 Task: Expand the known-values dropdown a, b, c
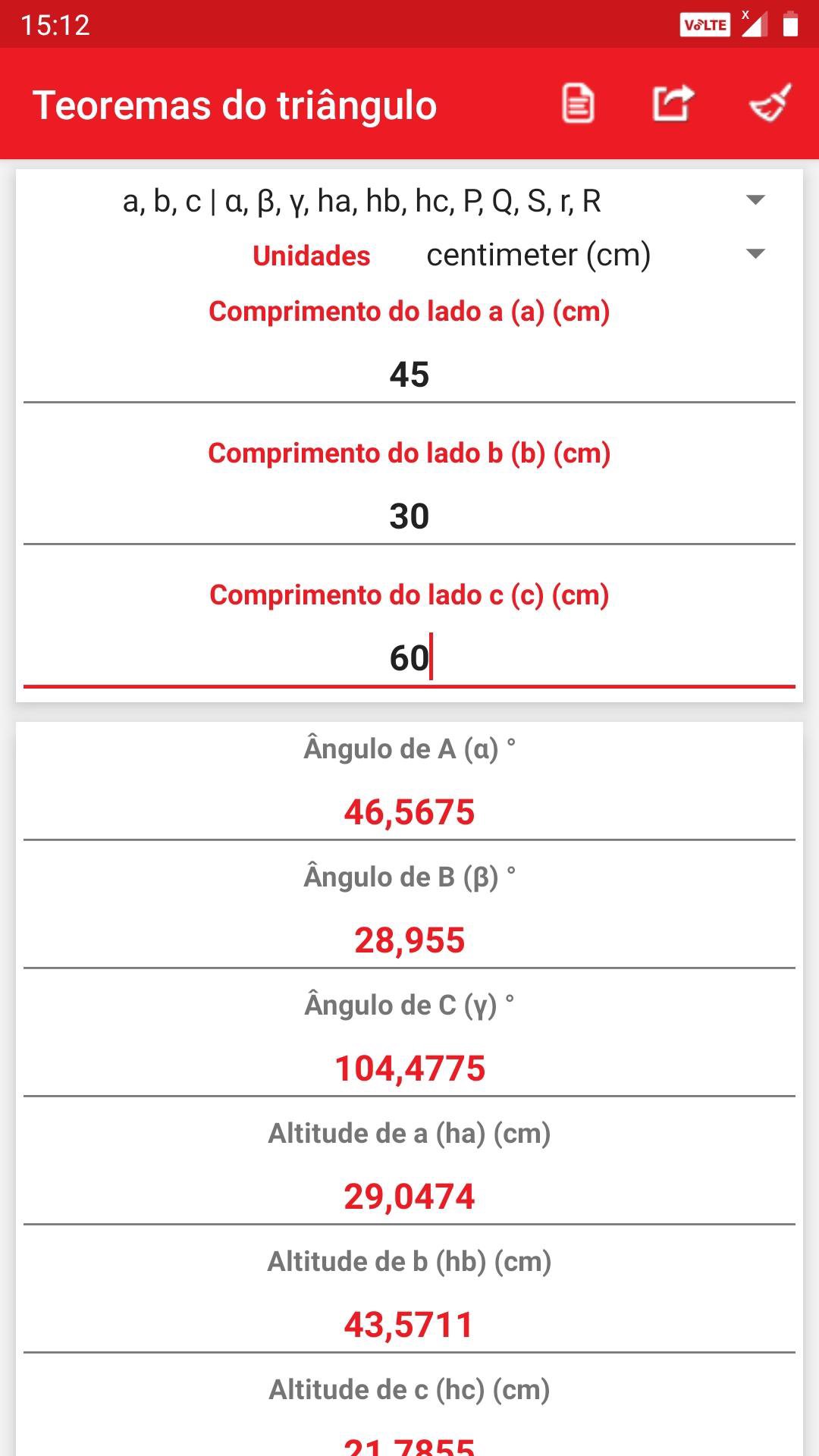pyautogui.click(x=409, y=201)
